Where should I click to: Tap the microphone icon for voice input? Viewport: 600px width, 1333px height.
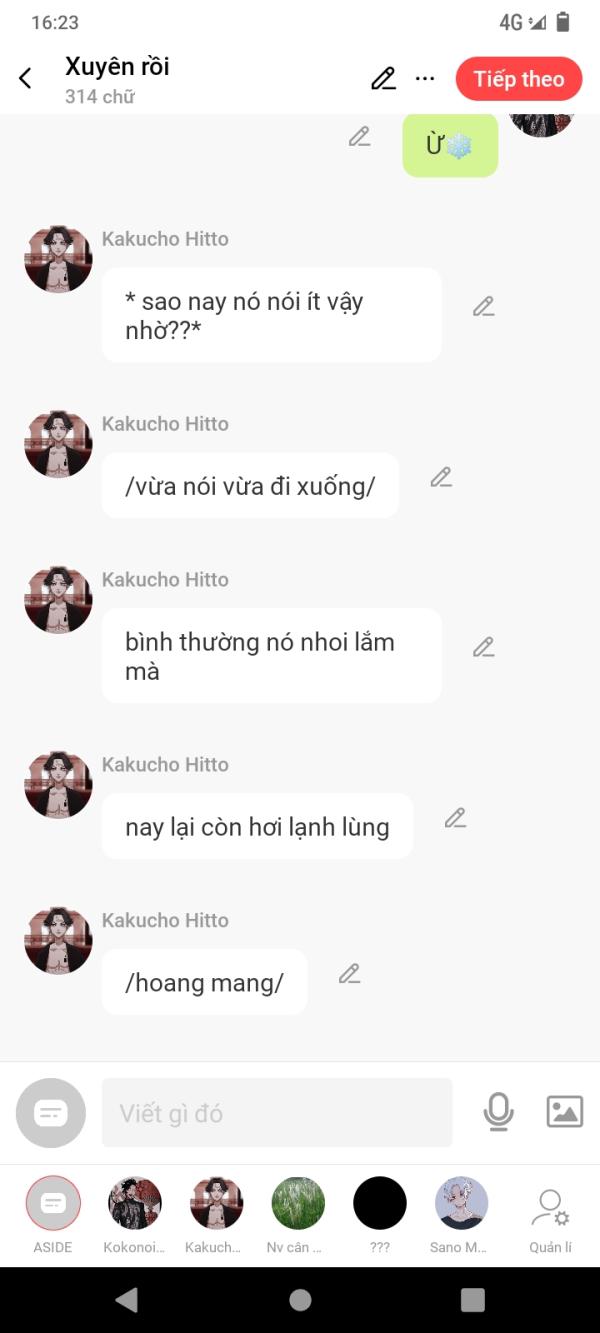pyautogui.click(x=498, y=1112)
